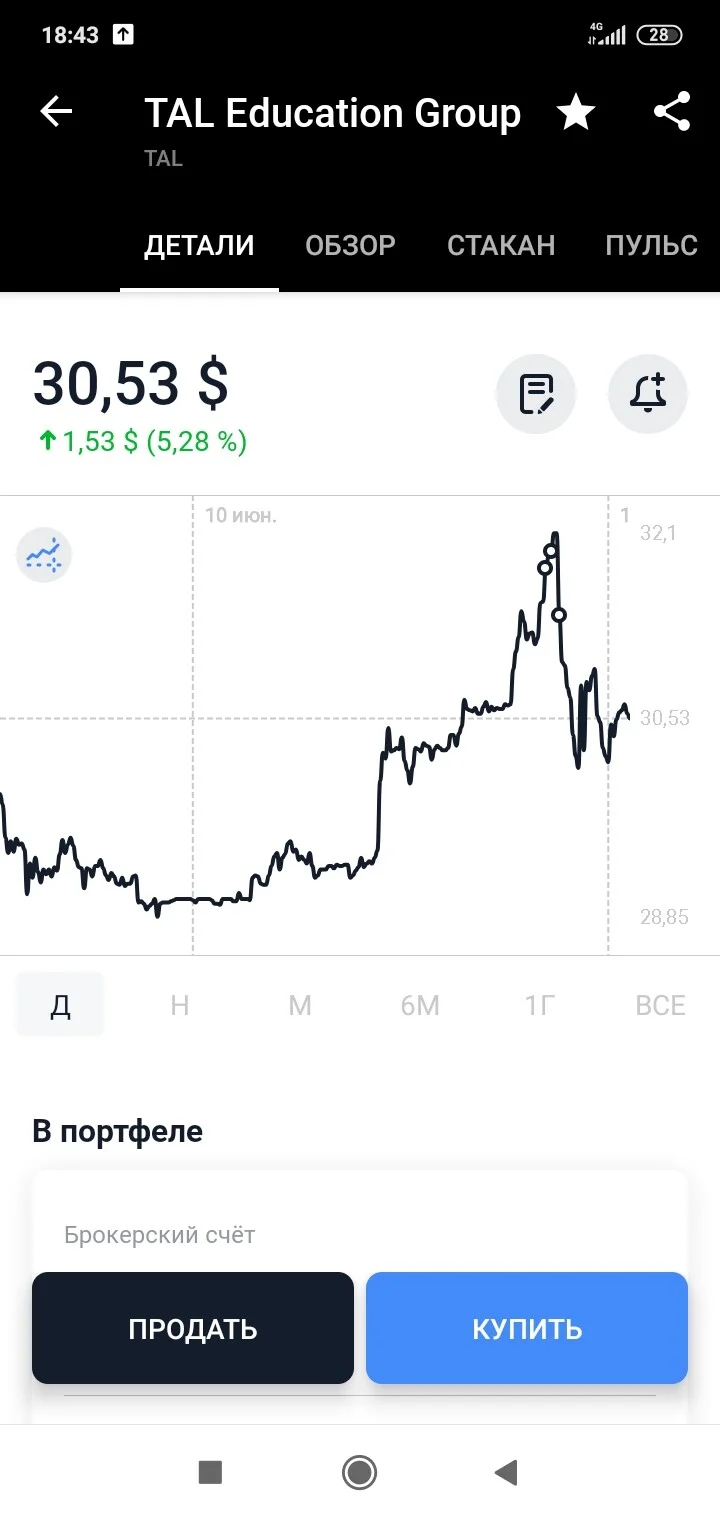The image size is (720, 1520).
Task: Open the Брокерский счёт portfolio card
Action: click(x=360, y=1235)
